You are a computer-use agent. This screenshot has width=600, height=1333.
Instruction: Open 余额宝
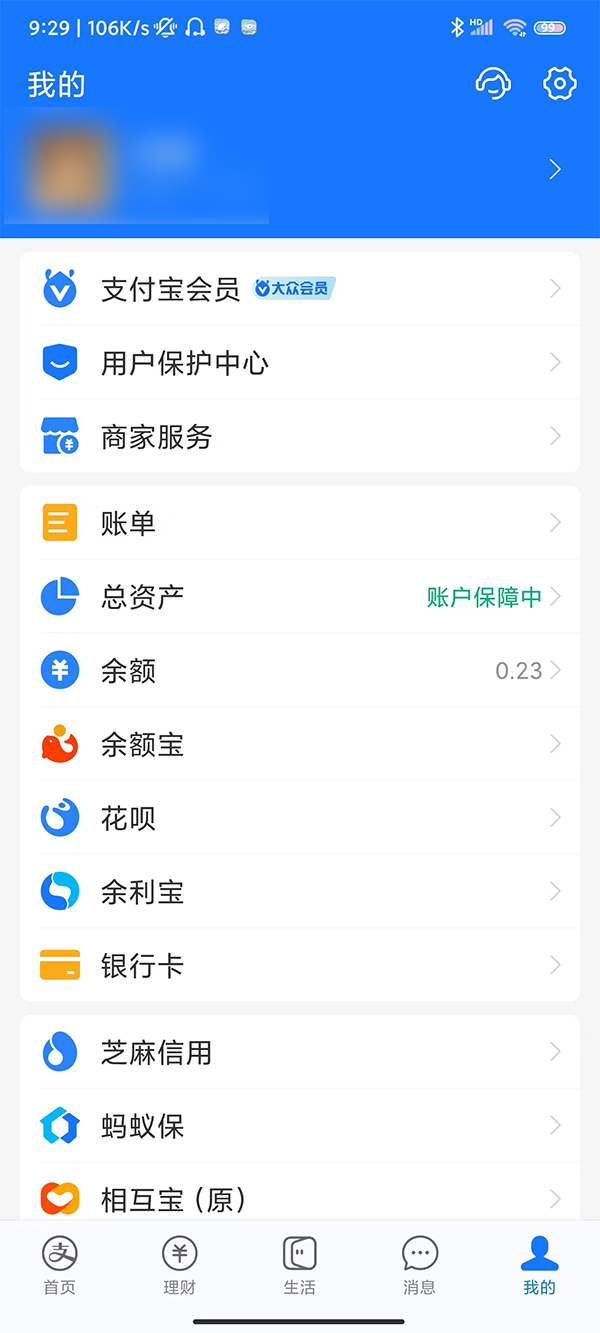point(300,745)
